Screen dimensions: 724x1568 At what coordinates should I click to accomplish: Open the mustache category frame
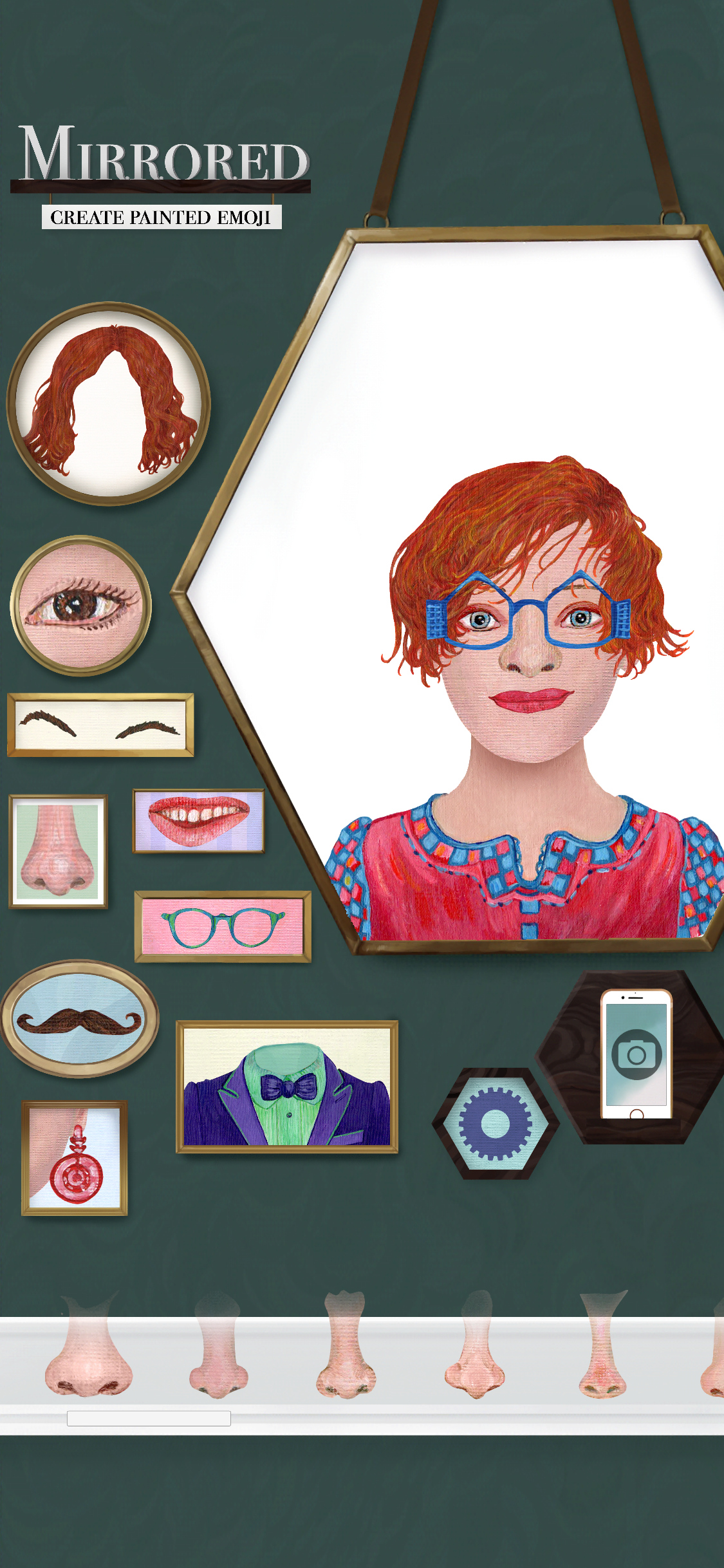(80, 1019)
